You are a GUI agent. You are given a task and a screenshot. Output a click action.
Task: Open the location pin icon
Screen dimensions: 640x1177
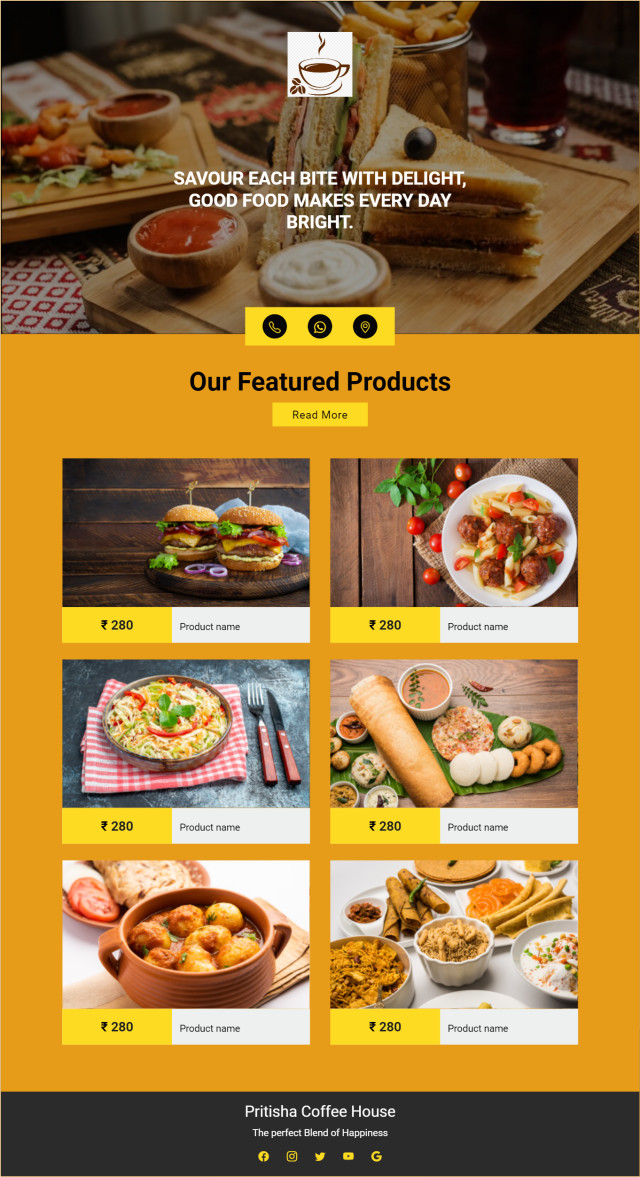tap(365, 327)
